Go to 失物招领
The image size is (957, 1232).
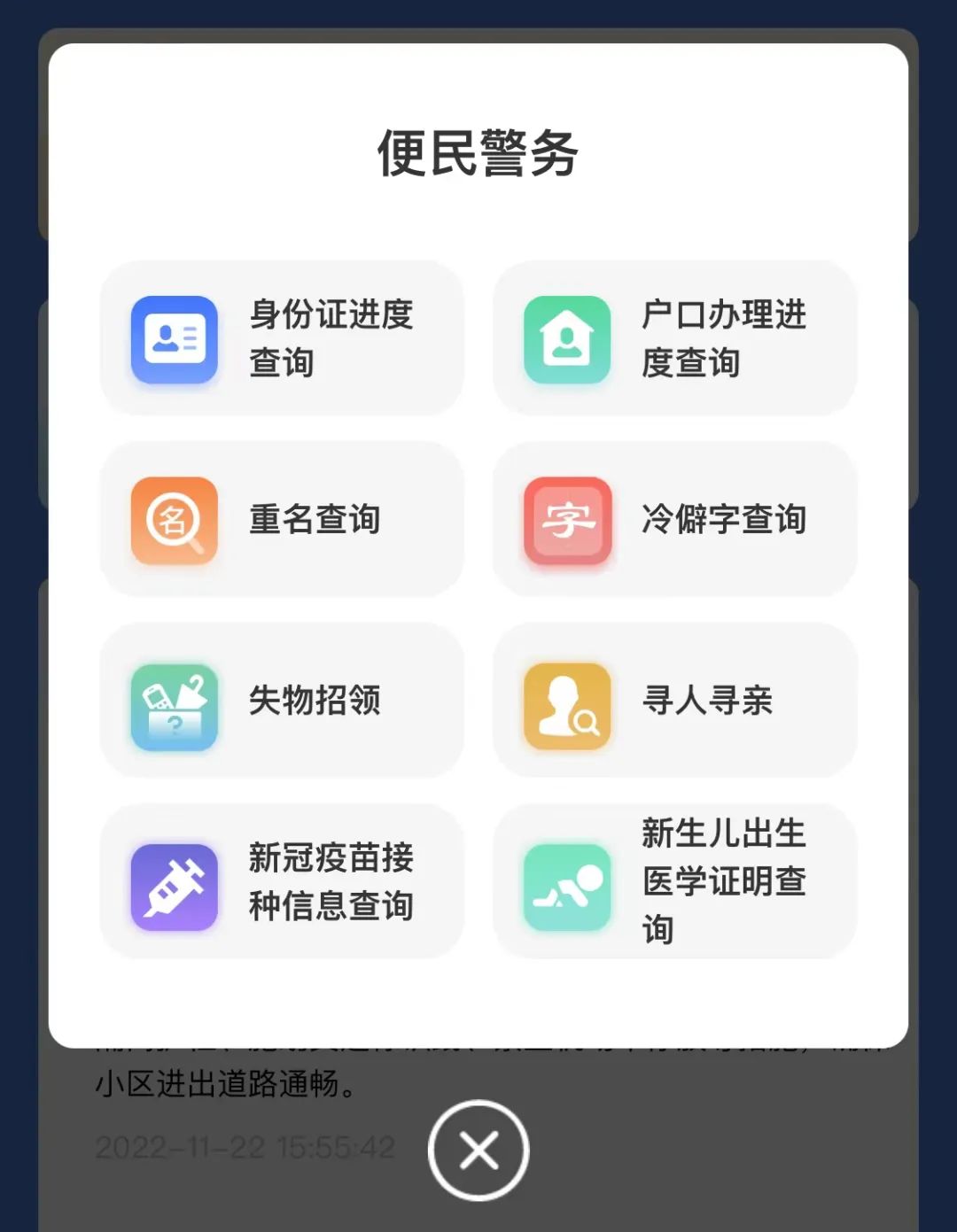(282, 701)
